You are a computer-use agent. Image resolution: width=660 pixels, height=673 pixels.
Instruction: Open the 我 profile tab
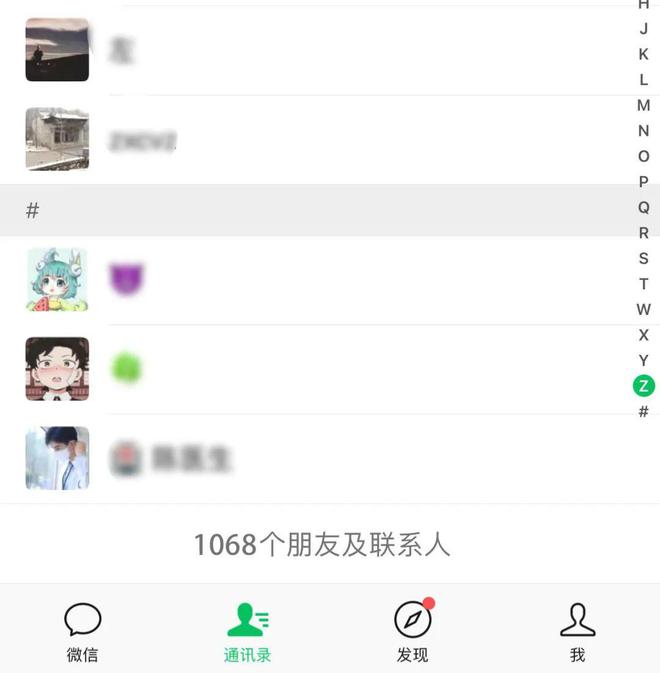577,632
